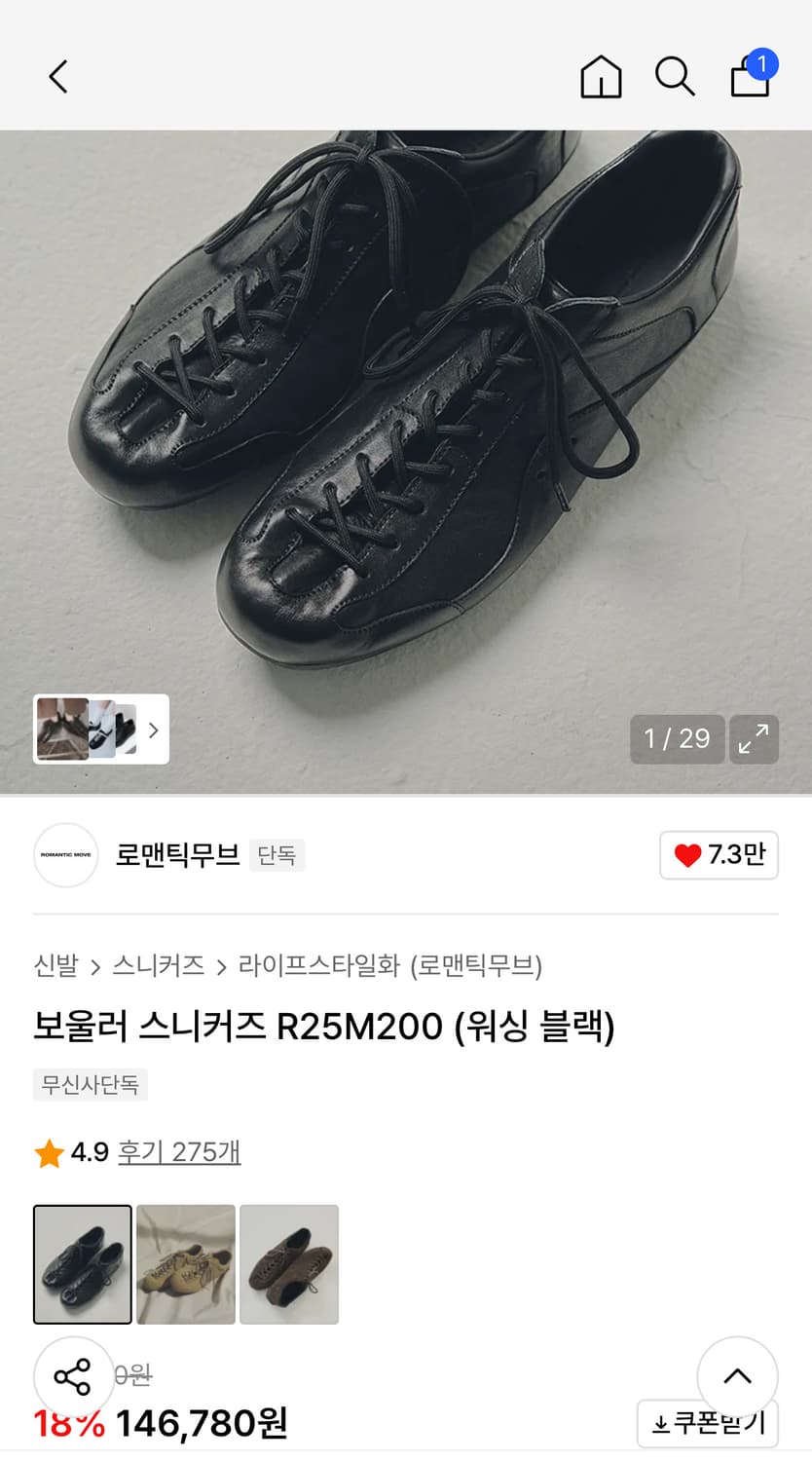This screenshot has height=1461, width=812.
Task: Tap the scroll-to-top chevron button
Action: click(738, 1376)
